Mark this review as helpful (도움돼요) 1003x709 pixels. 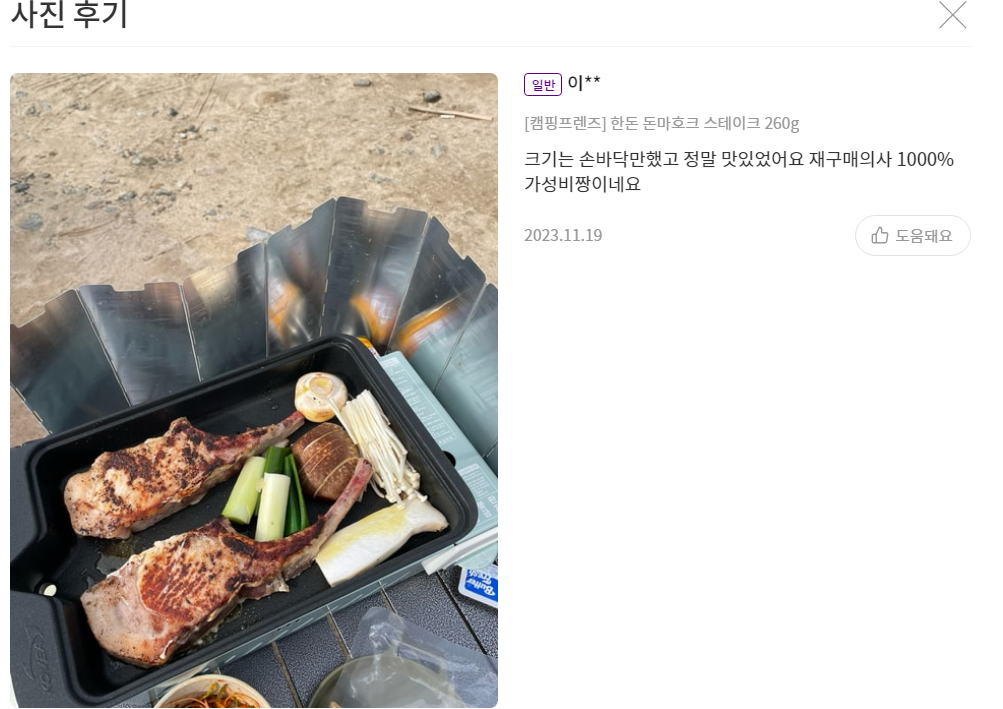912,236
